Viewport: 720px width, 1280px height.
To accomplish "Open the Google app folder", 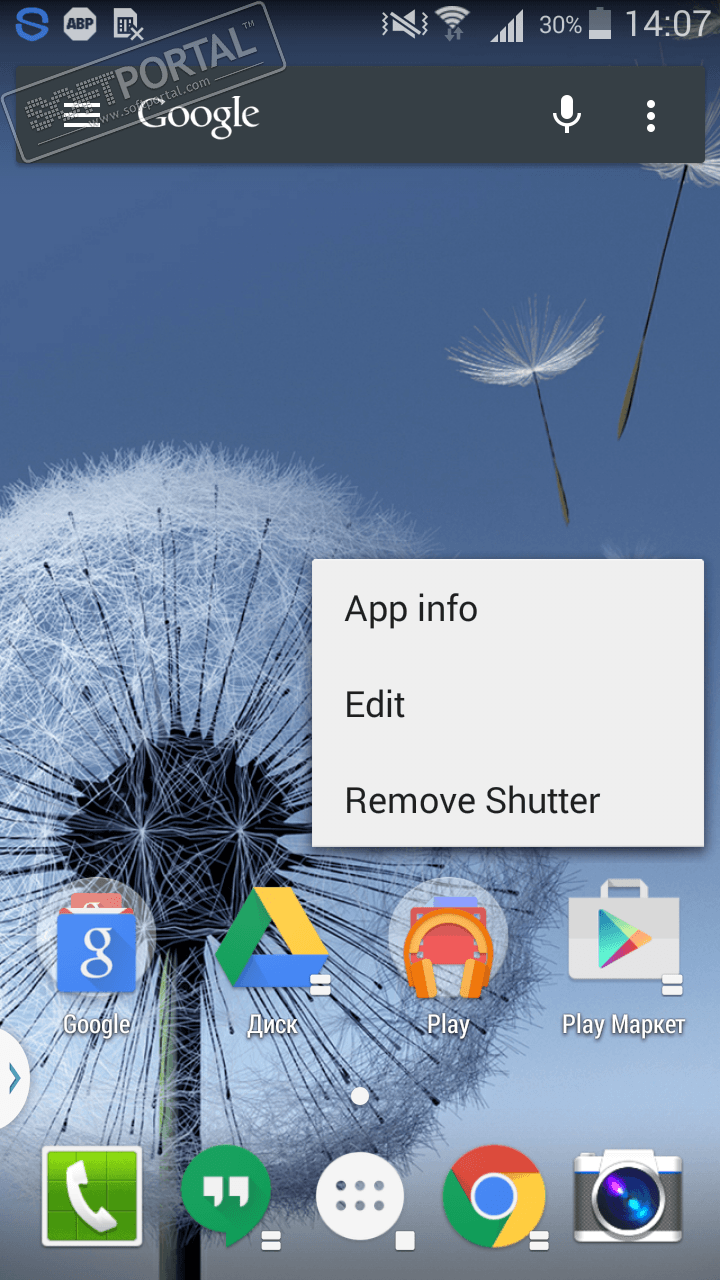I will pos(96,943).
